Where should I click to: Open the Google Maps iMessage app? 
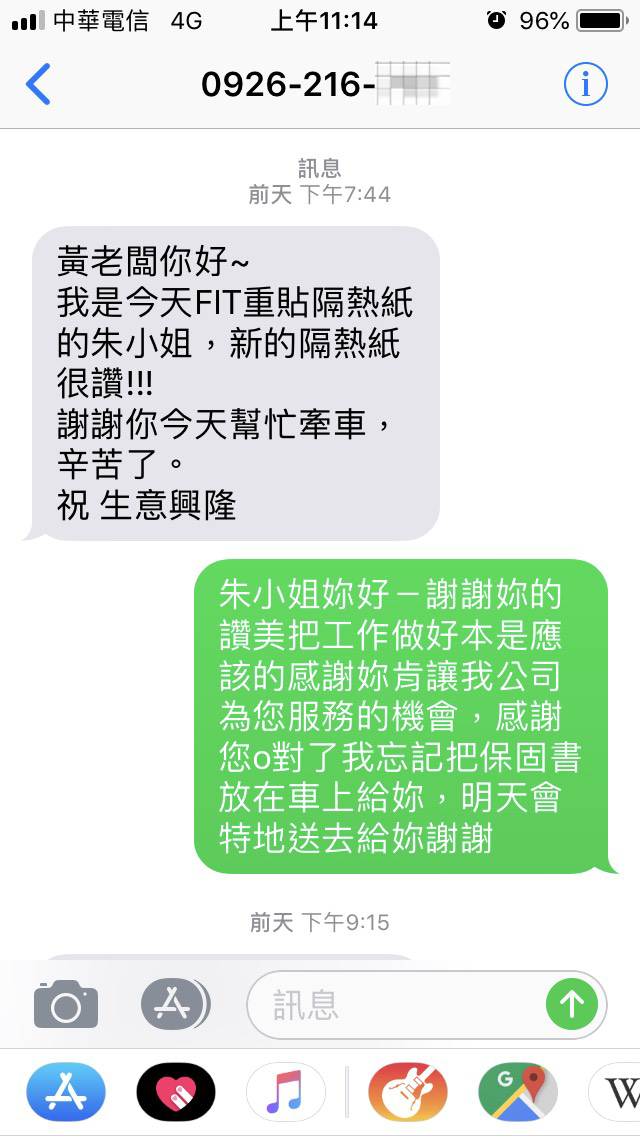tap(517, 1092)
